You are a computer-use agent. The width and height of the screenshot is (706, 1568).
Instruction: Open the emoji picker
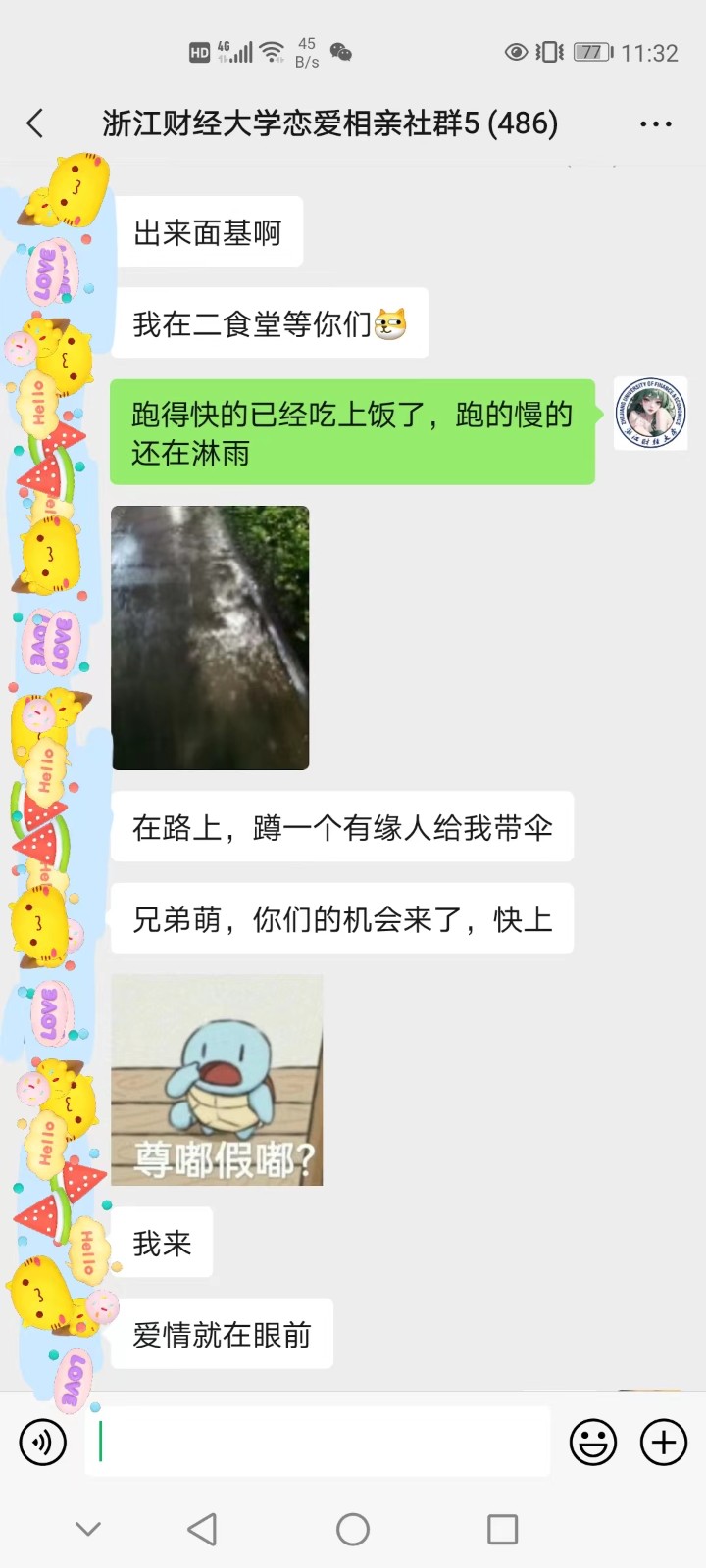click(x=592, y=1442)
